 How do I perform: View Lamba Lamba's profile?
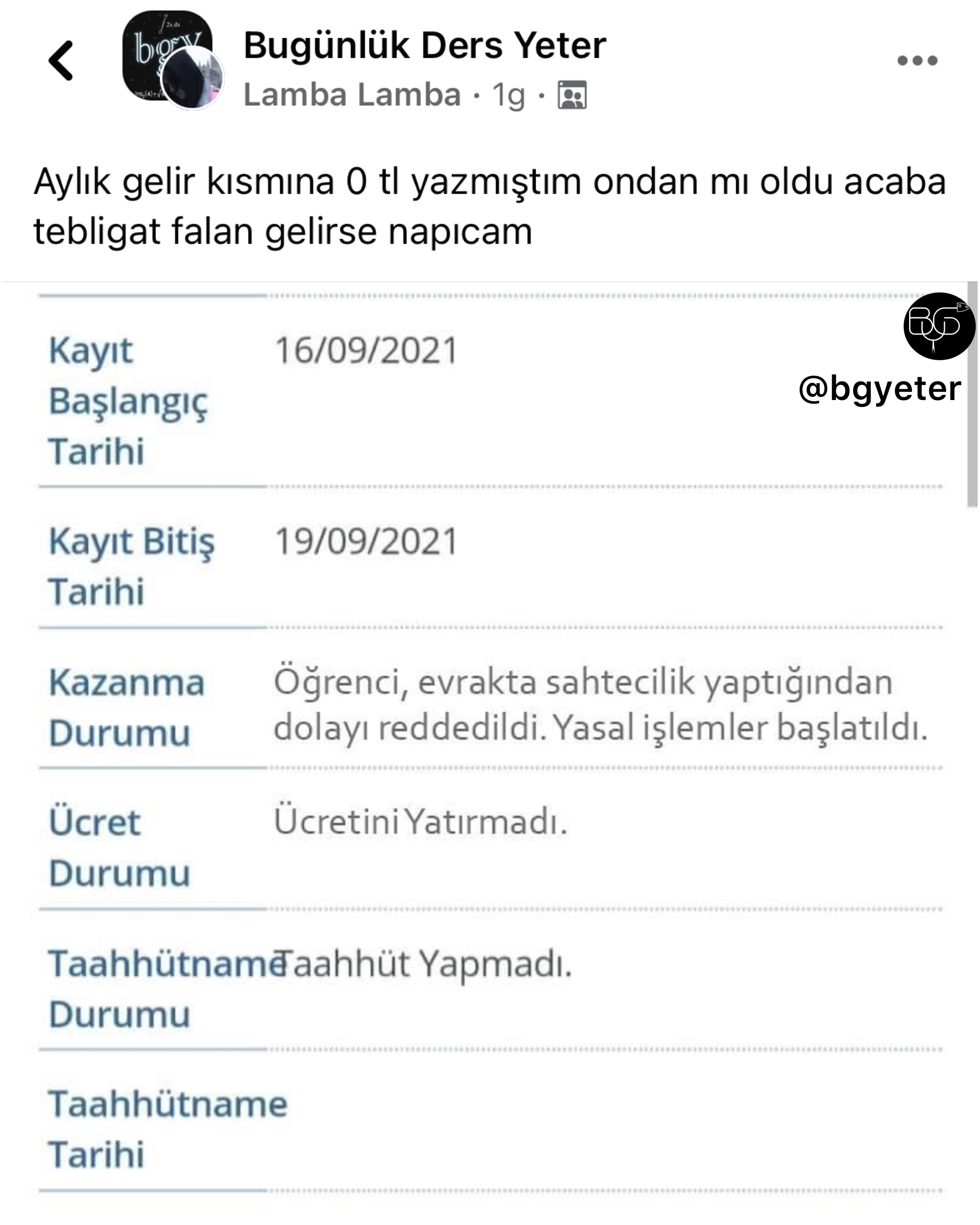[352, 94]
